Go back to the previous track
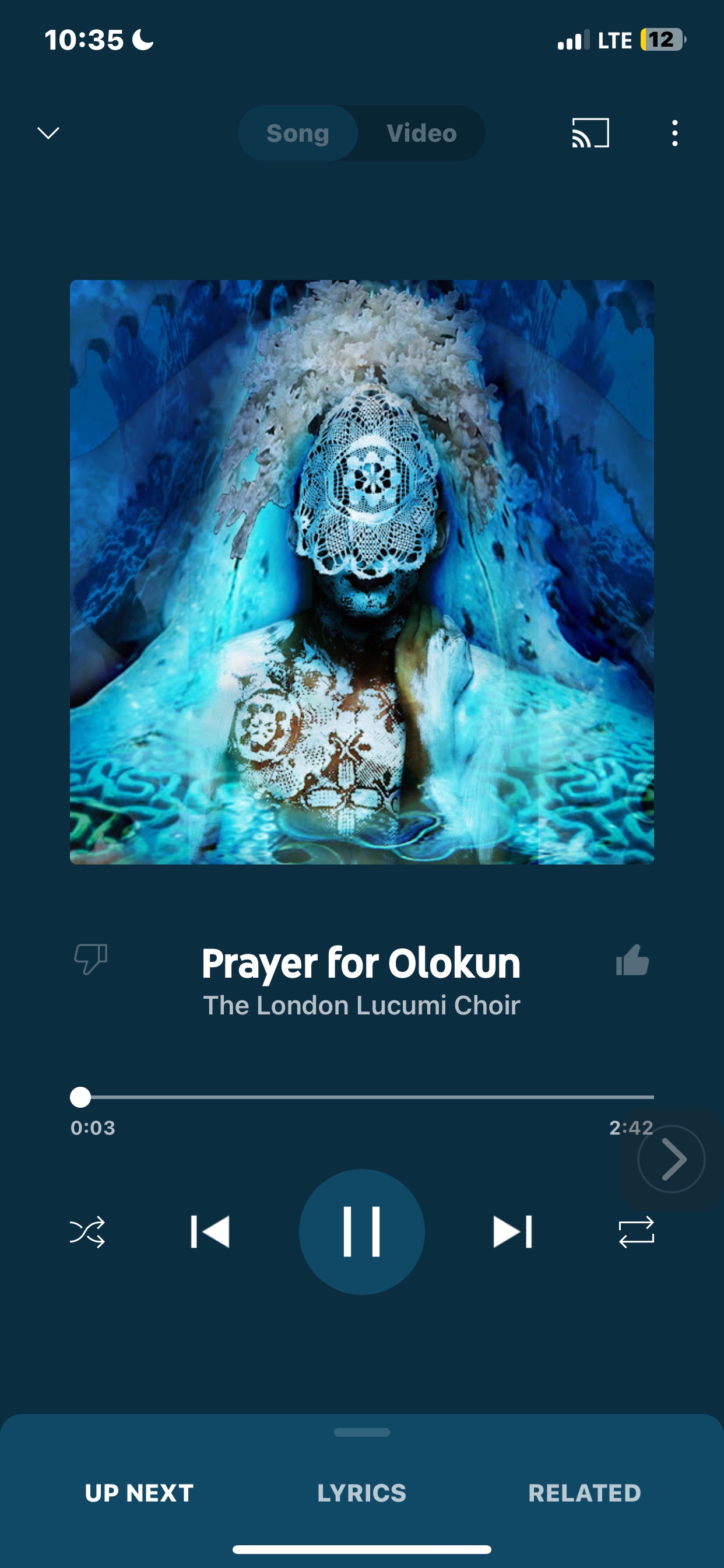The height and width of the screenshot is (1568, 724). point(210,1232)
